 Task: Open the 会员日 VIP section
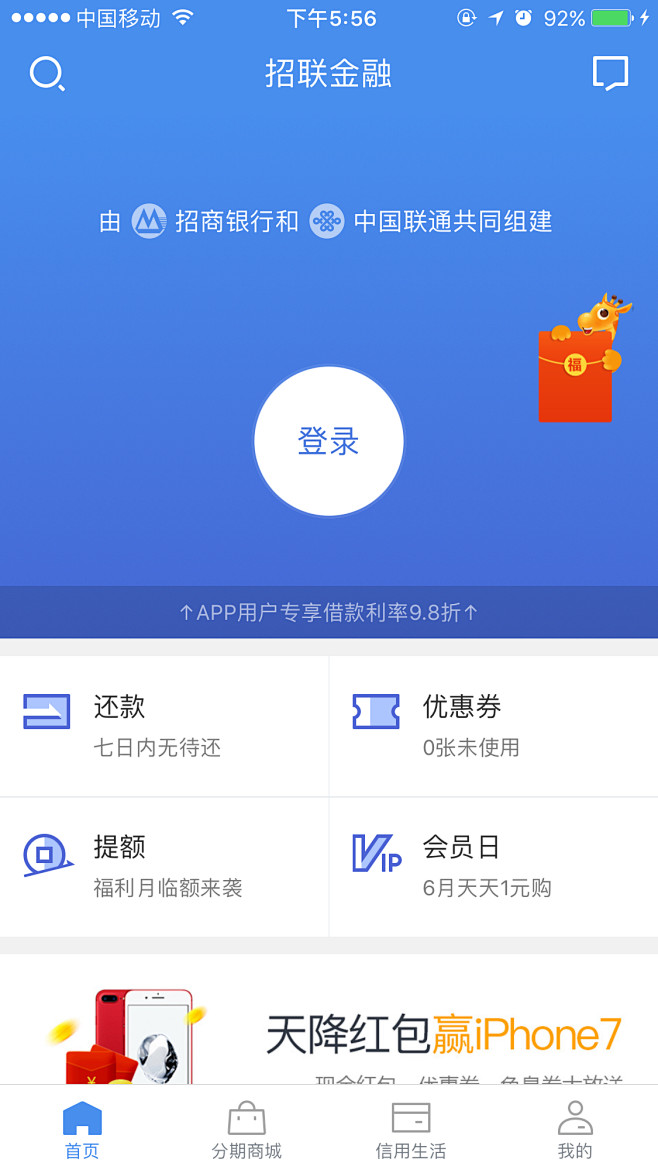click(x=493, y=866)
